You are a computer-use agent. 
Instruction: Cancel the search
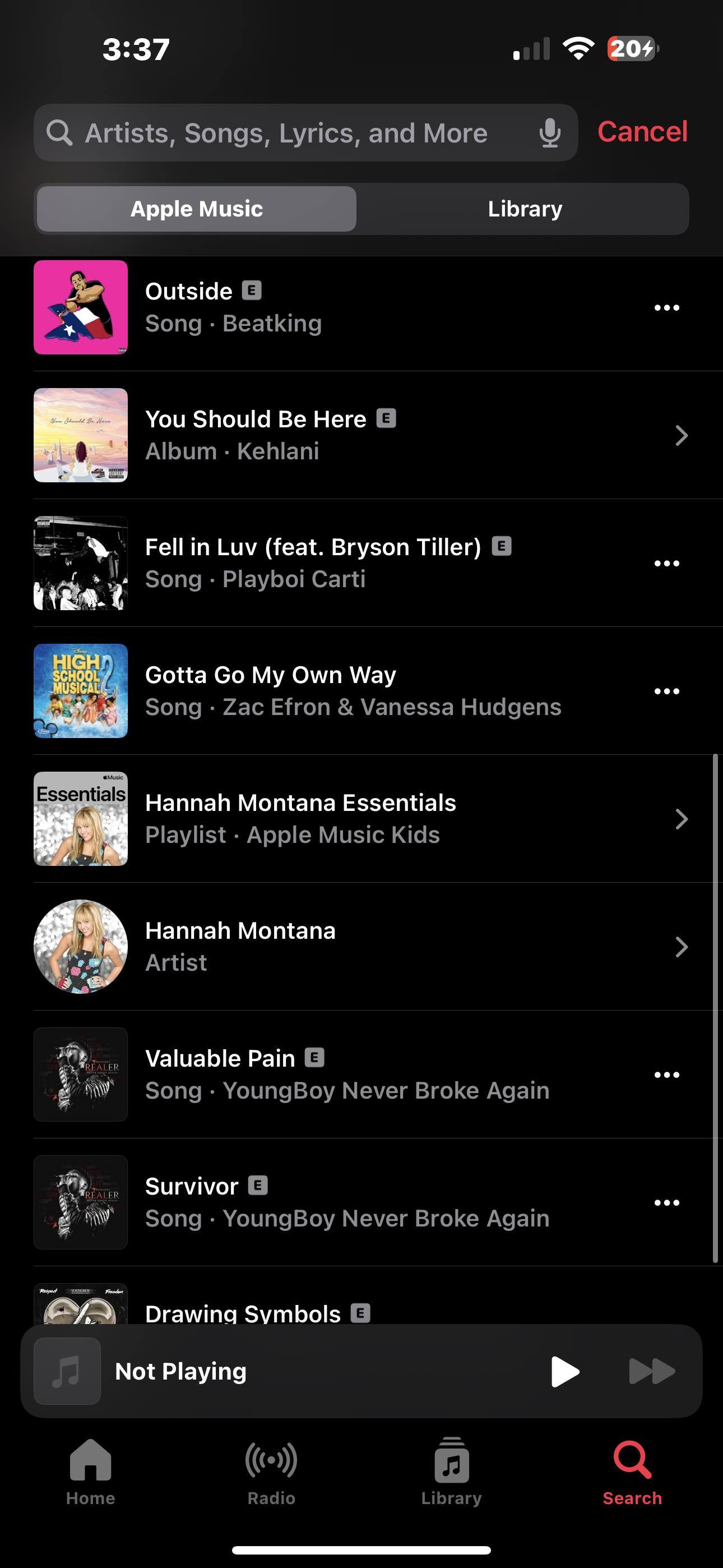[x=642, y=131]
